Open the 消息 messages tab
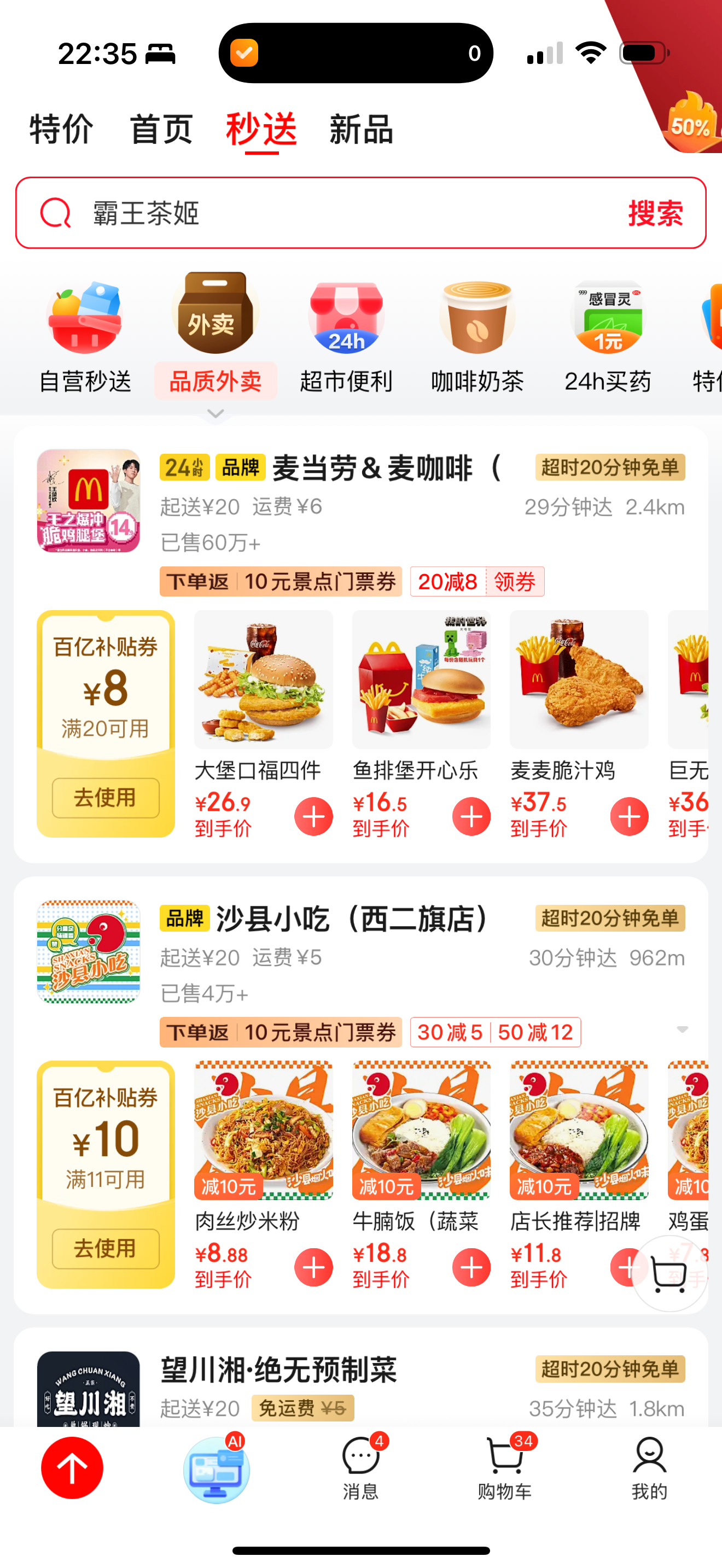The height and width of the screenshot is (1568, 722). (361, 1468)
